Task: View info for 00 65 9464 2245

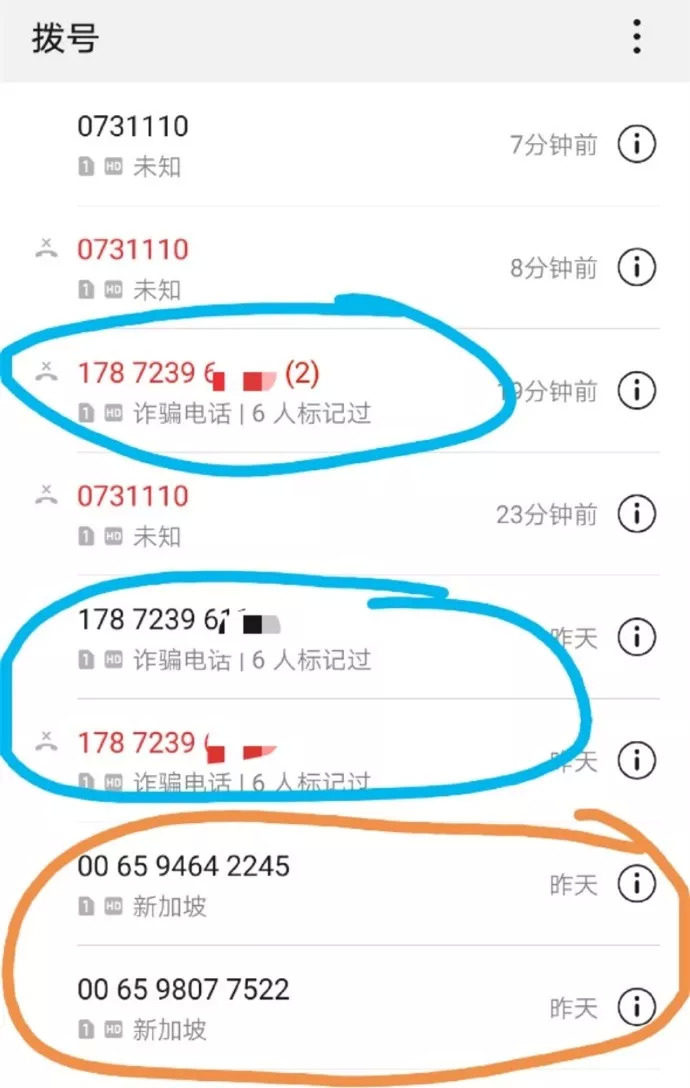Action: [x=636, y=884]
